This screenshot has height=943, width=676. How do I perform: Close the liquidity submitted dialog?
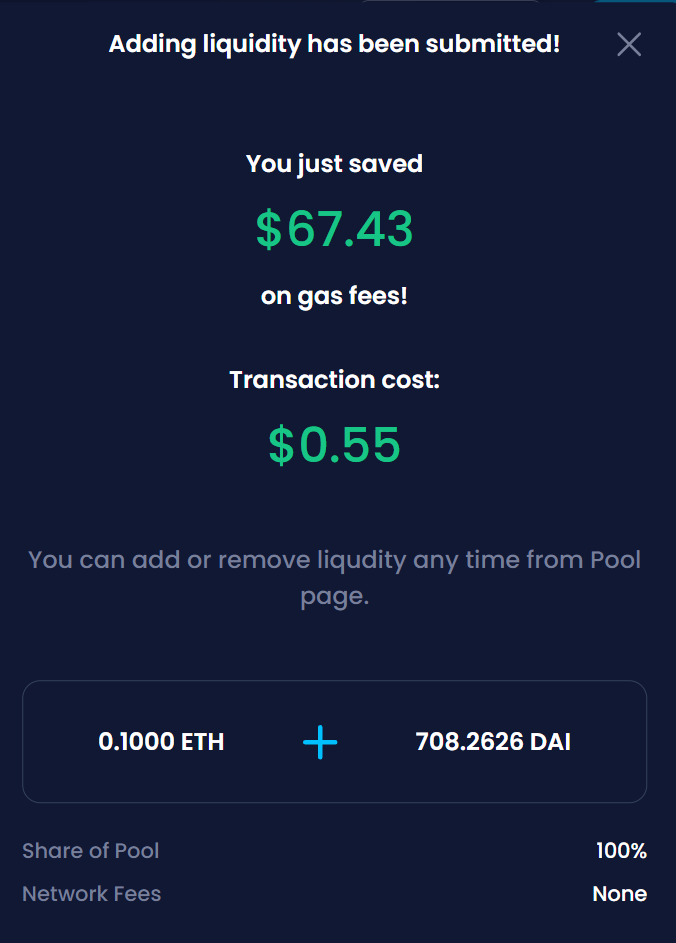tap(629, 44)
